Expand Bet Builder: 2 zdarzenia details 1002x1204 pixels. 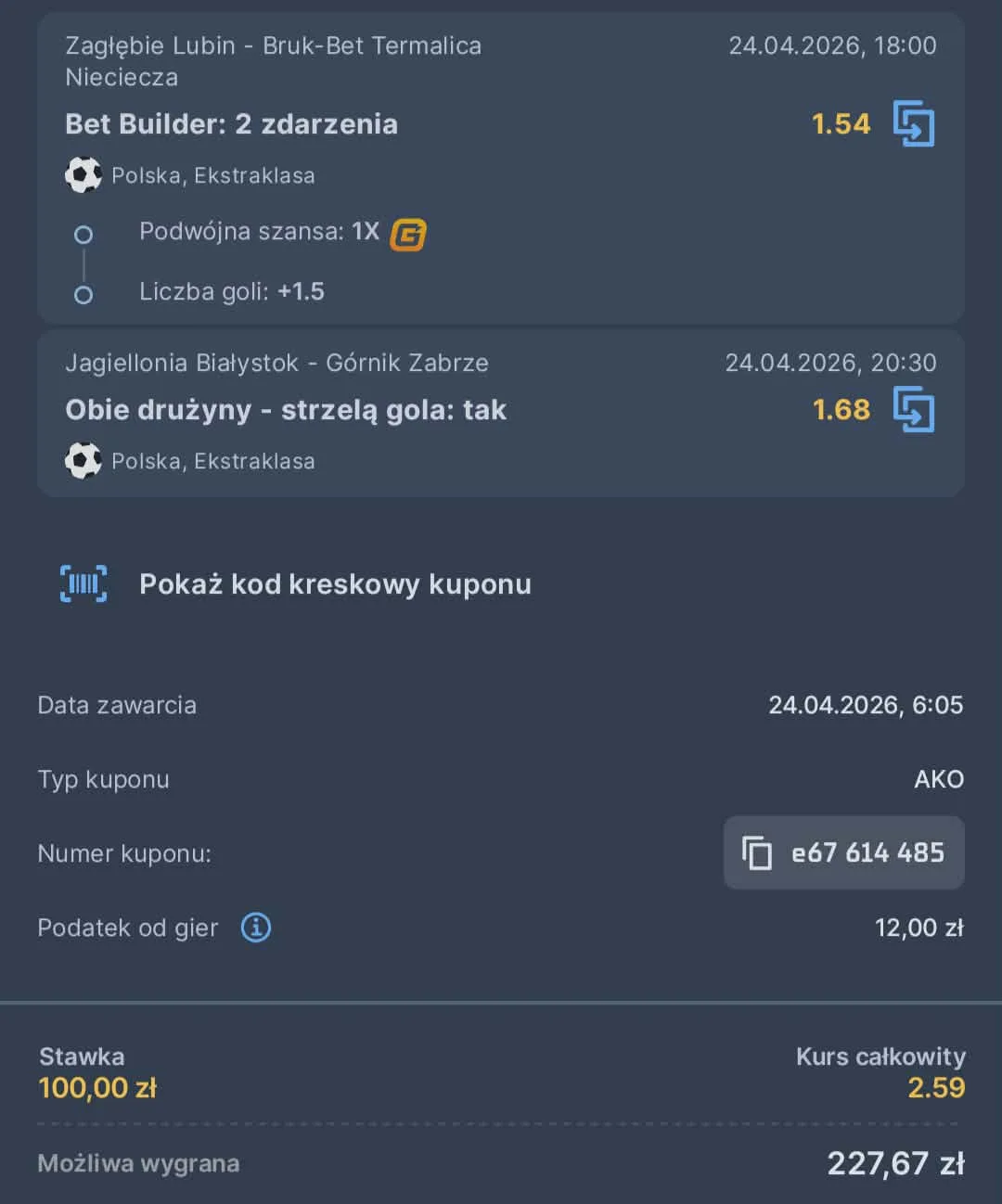click(x=230, y=124)
